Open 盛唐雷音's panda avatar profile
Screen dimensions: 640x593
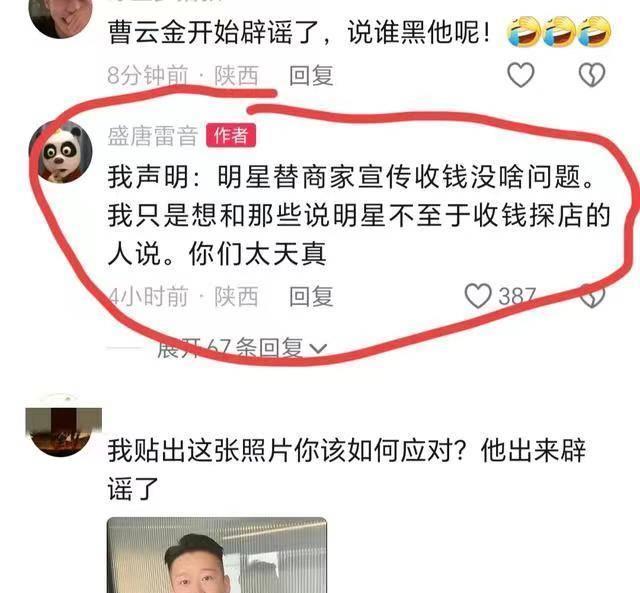pos(62,150)
